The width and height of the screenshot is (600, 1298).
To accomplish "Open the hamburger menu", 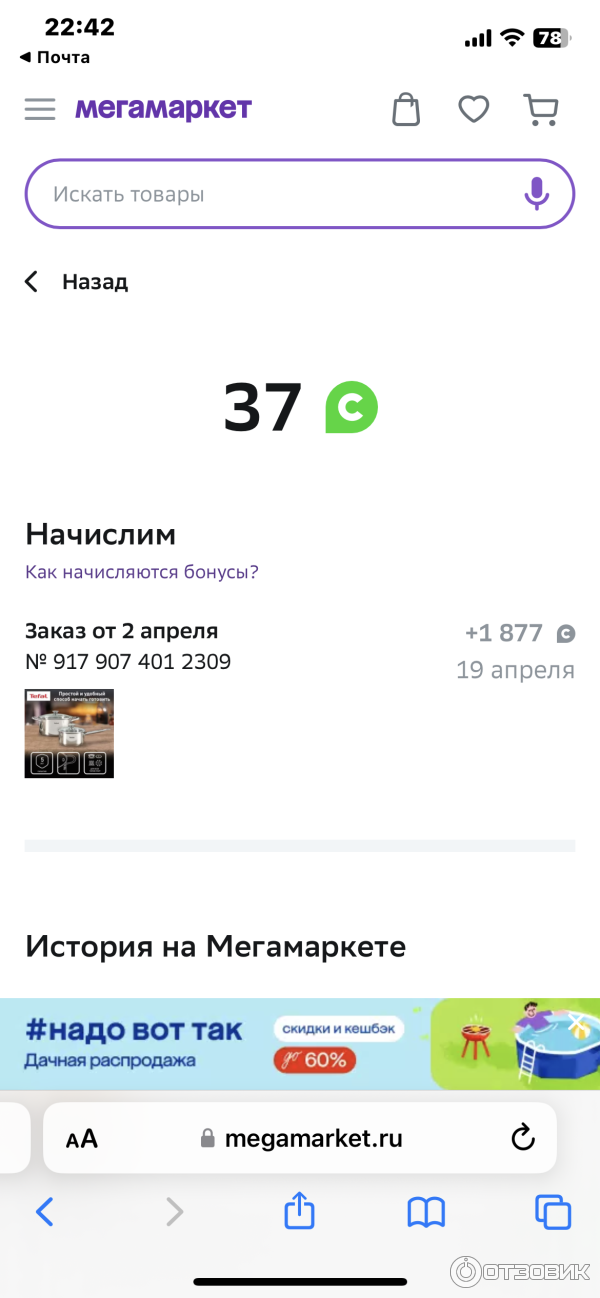I will [40, 109].
